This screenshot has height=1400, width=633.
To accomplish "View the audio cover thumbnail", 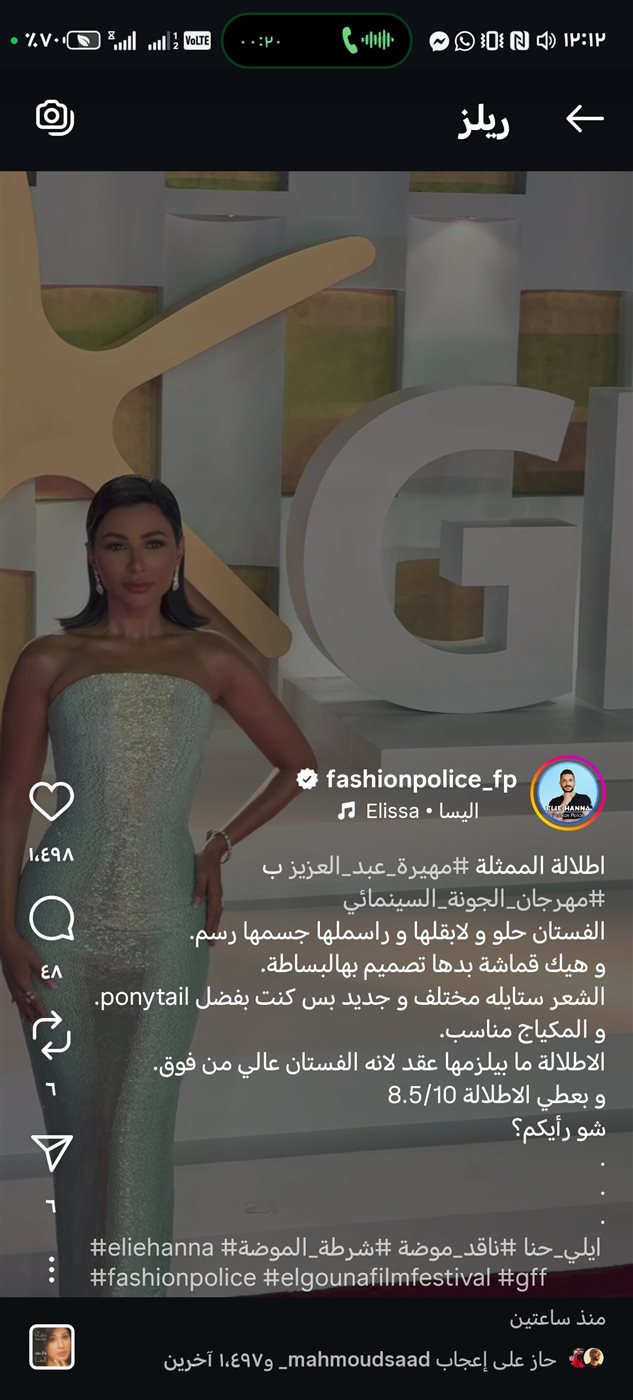I will tap(51, 1347).
